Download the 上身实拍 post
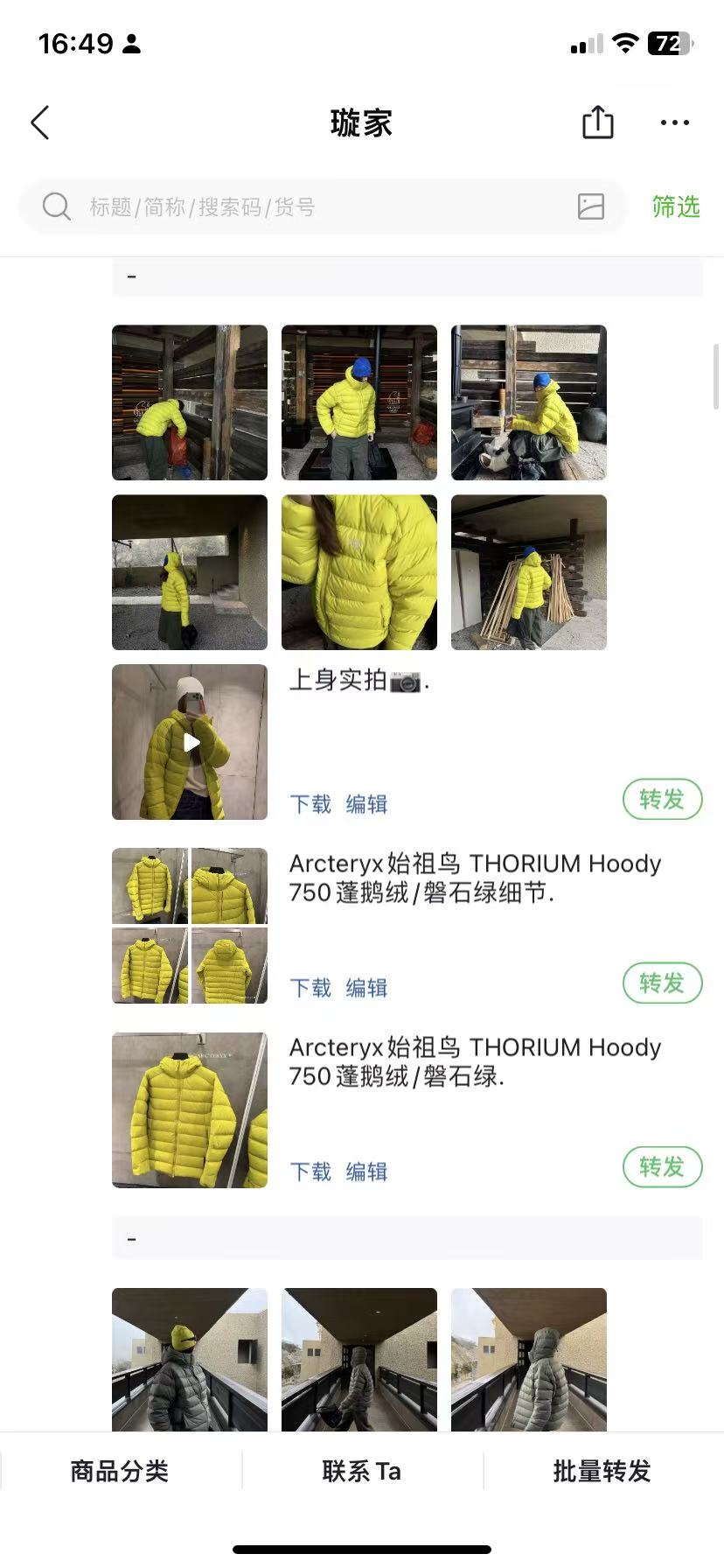Viewport: 724px width, 1568px height. pyautogui.click(x=310, y=804)
